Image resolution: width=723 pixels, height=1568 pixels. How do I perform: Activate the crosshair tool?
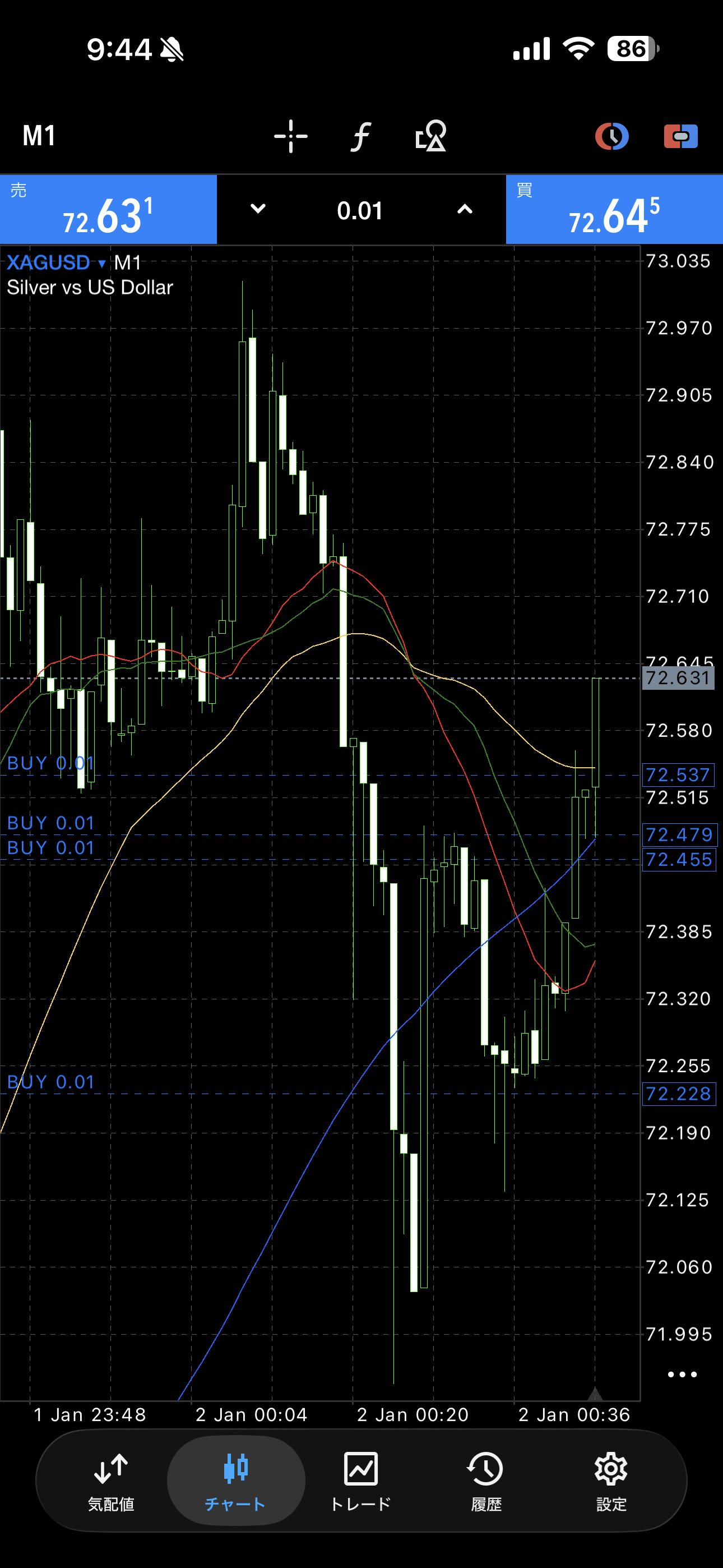(291, 136)
